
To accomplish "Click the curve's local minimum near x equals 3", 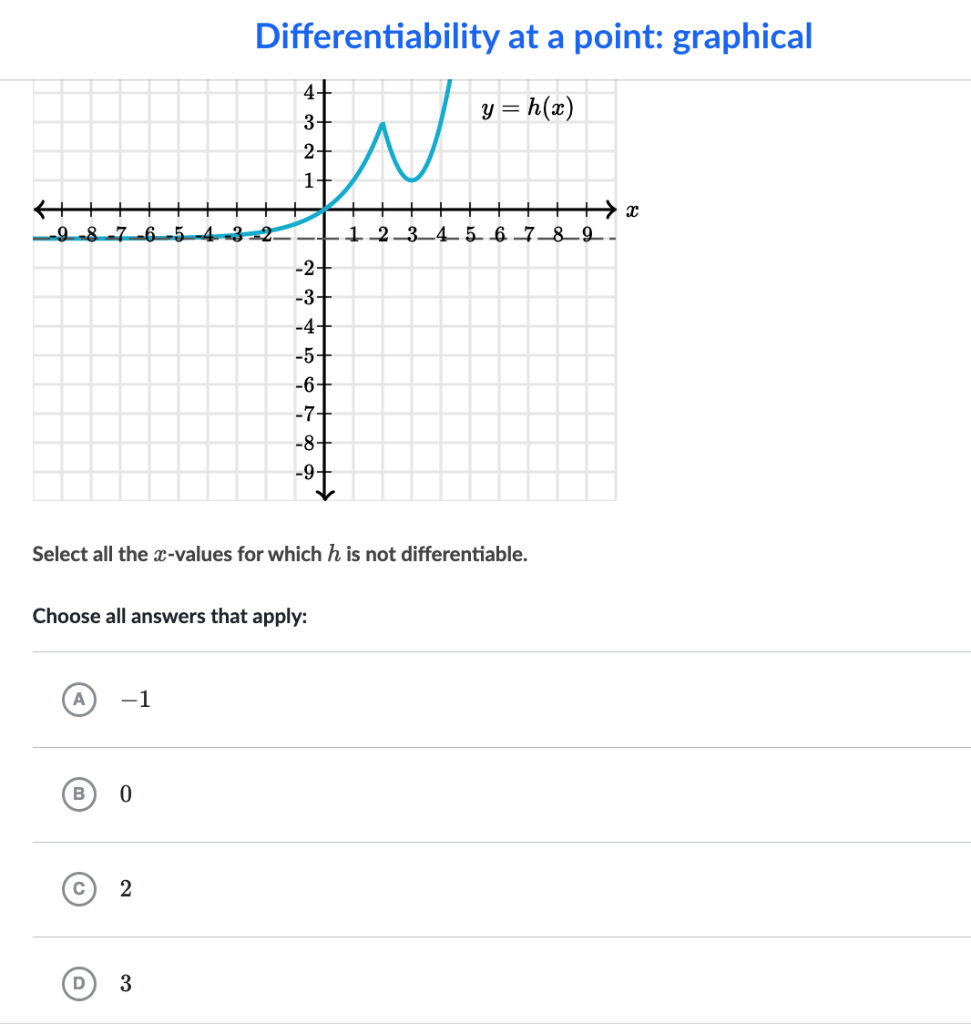I will [x=412, y=182].
